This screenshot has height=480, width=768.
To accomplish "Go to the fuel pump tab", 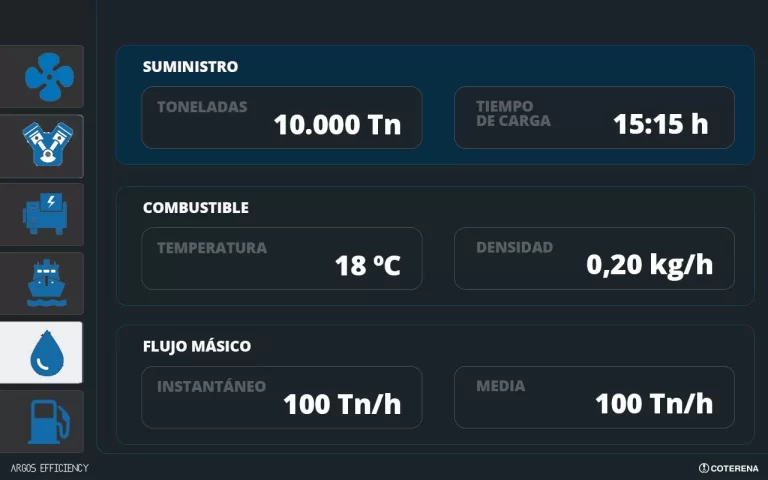I will pos(42,421).
